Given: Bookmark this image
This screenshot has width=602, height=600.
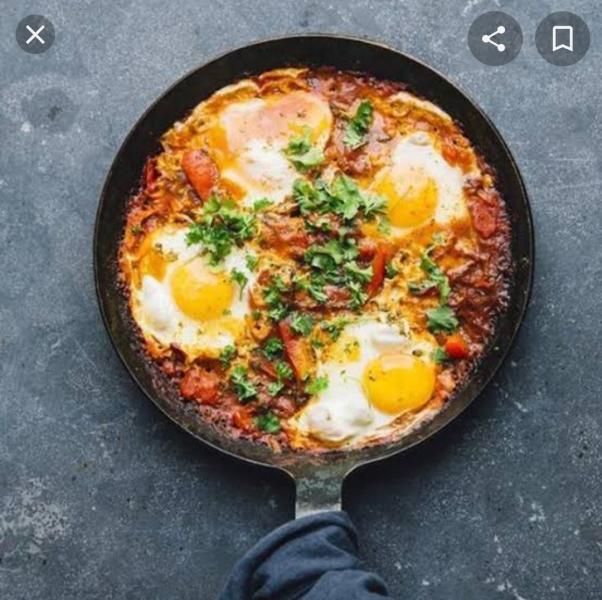Looking at the screenshot, I should 562,38.
